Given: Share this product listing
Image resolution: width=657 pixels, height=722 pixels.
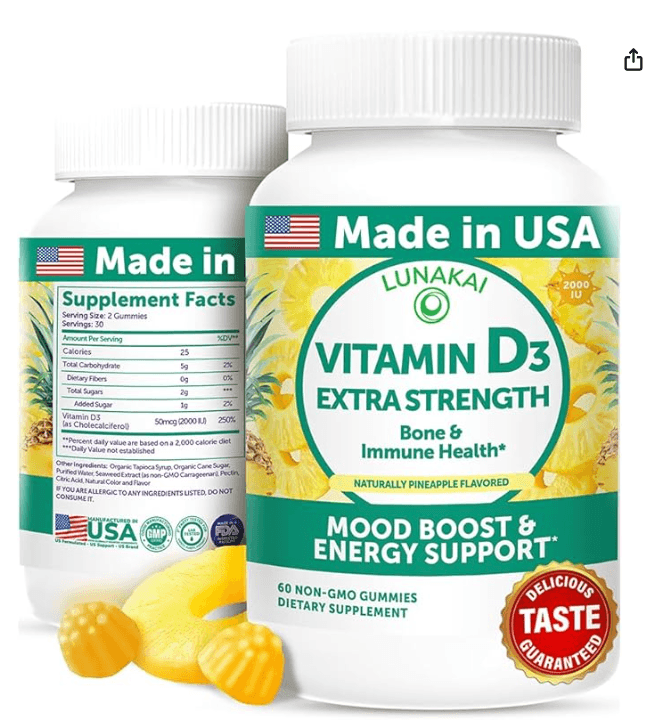Looking at the screenshot, I should tap(633, 60).
